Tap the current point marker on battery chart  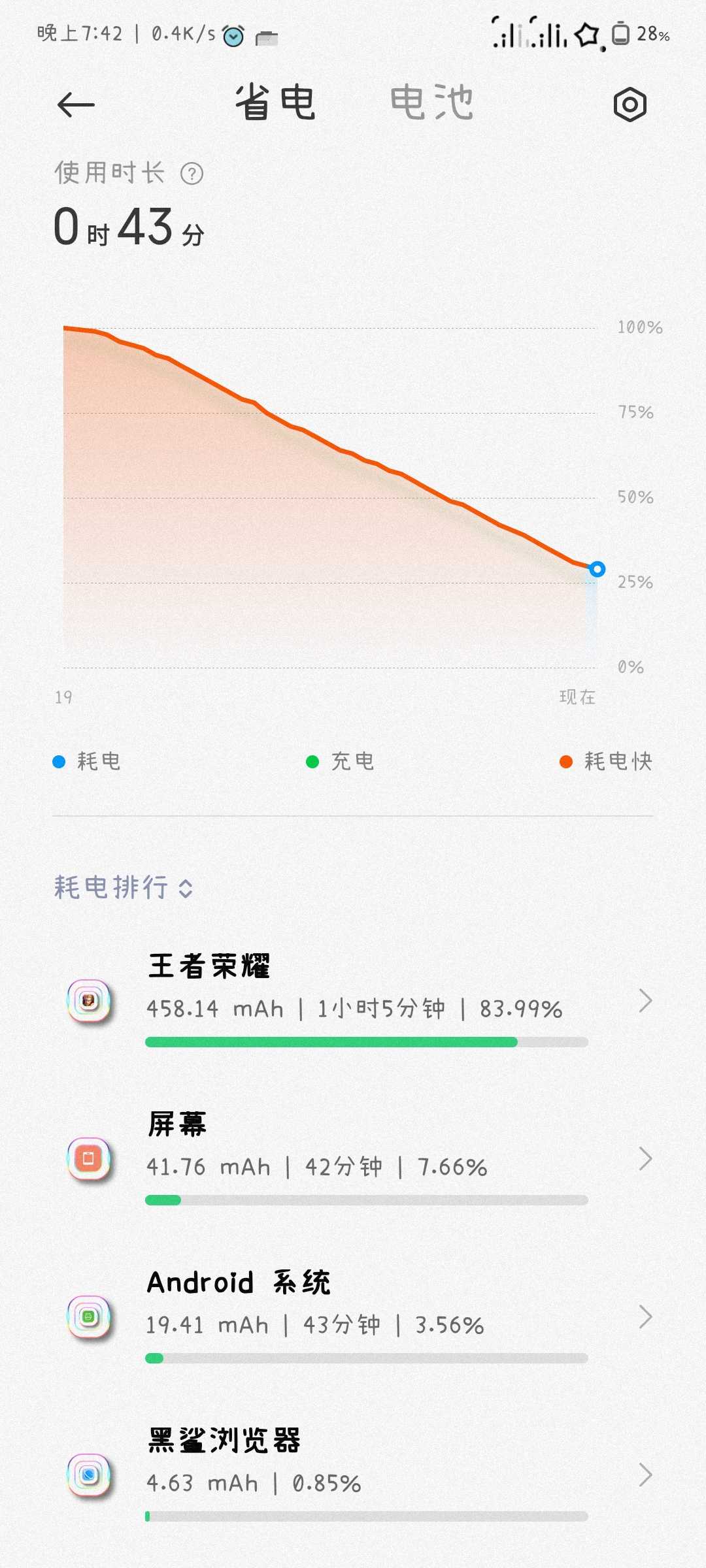(597, 569)
